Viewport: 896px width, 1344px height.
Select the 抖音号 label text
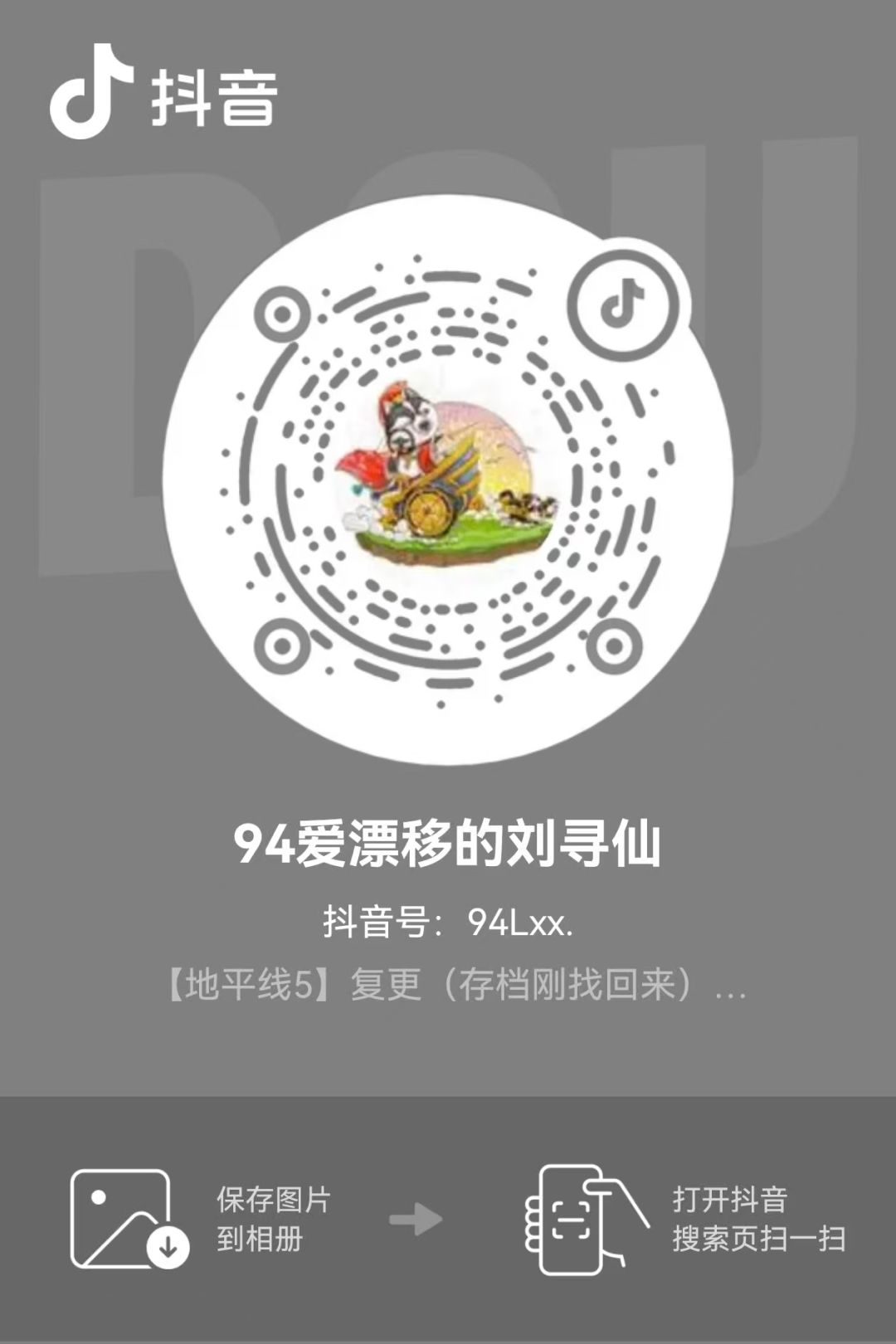click(377, 921)
